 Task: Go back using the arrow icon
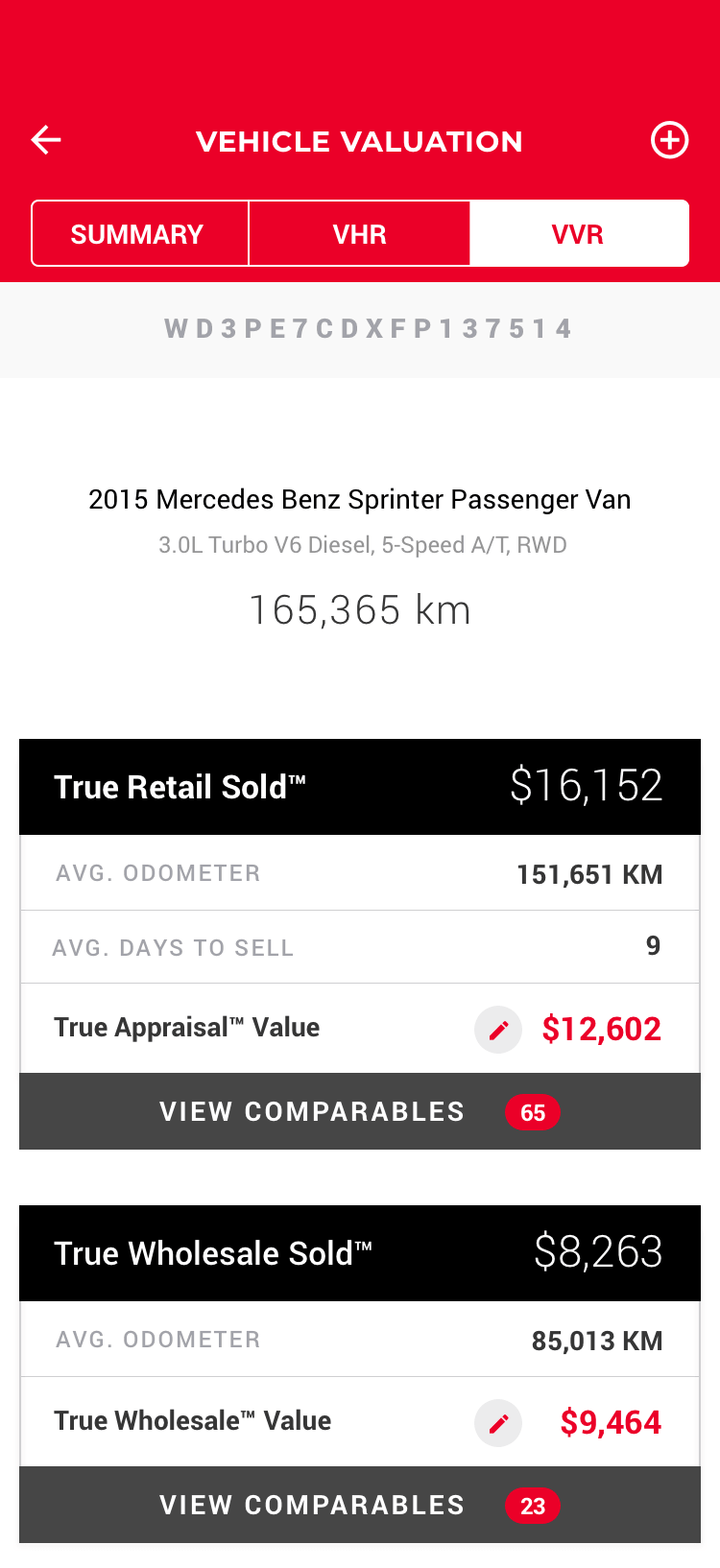[x=46, y=140]
